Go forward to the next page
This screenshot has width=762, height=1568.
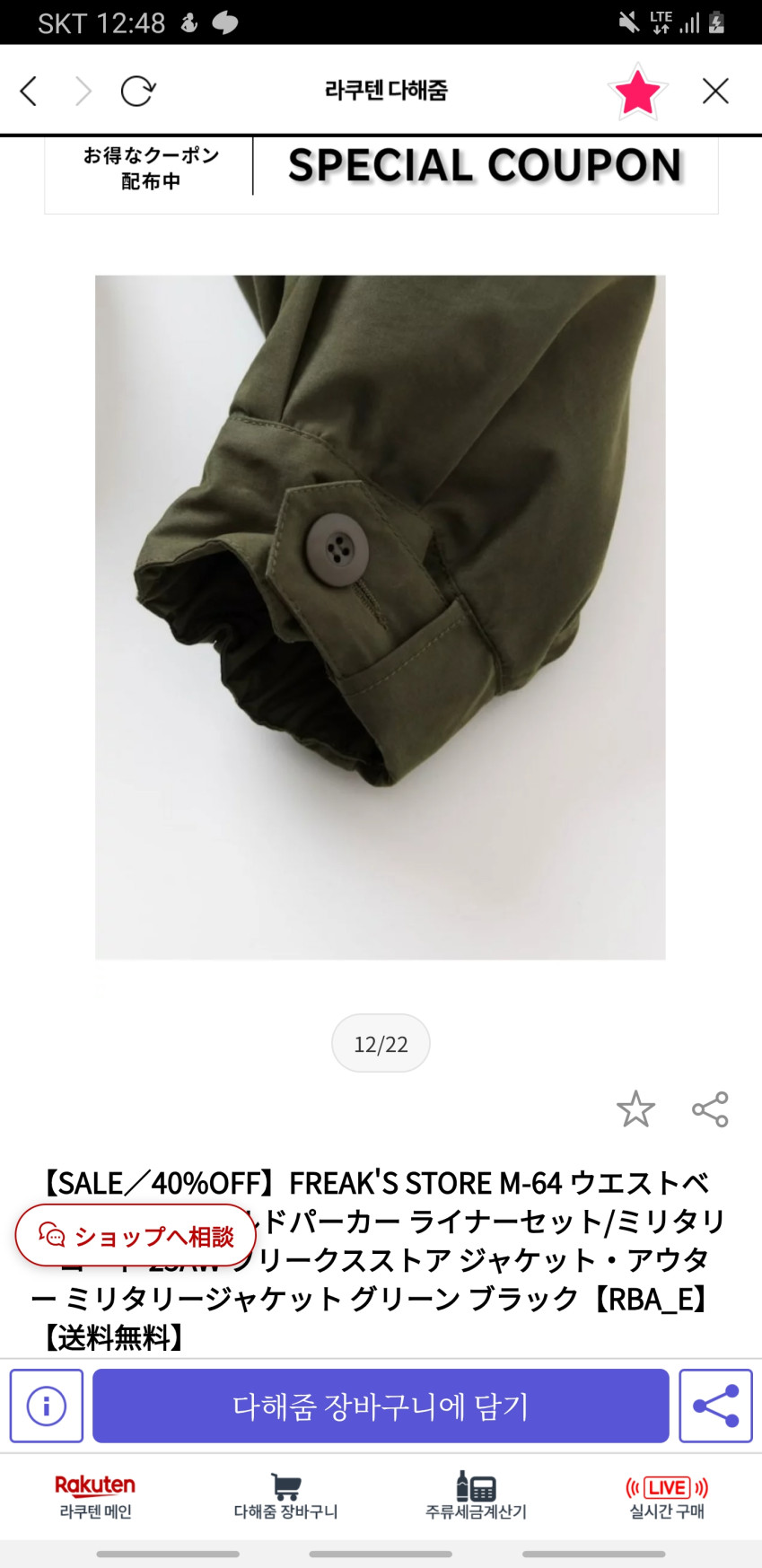click(x=83, y=91)
